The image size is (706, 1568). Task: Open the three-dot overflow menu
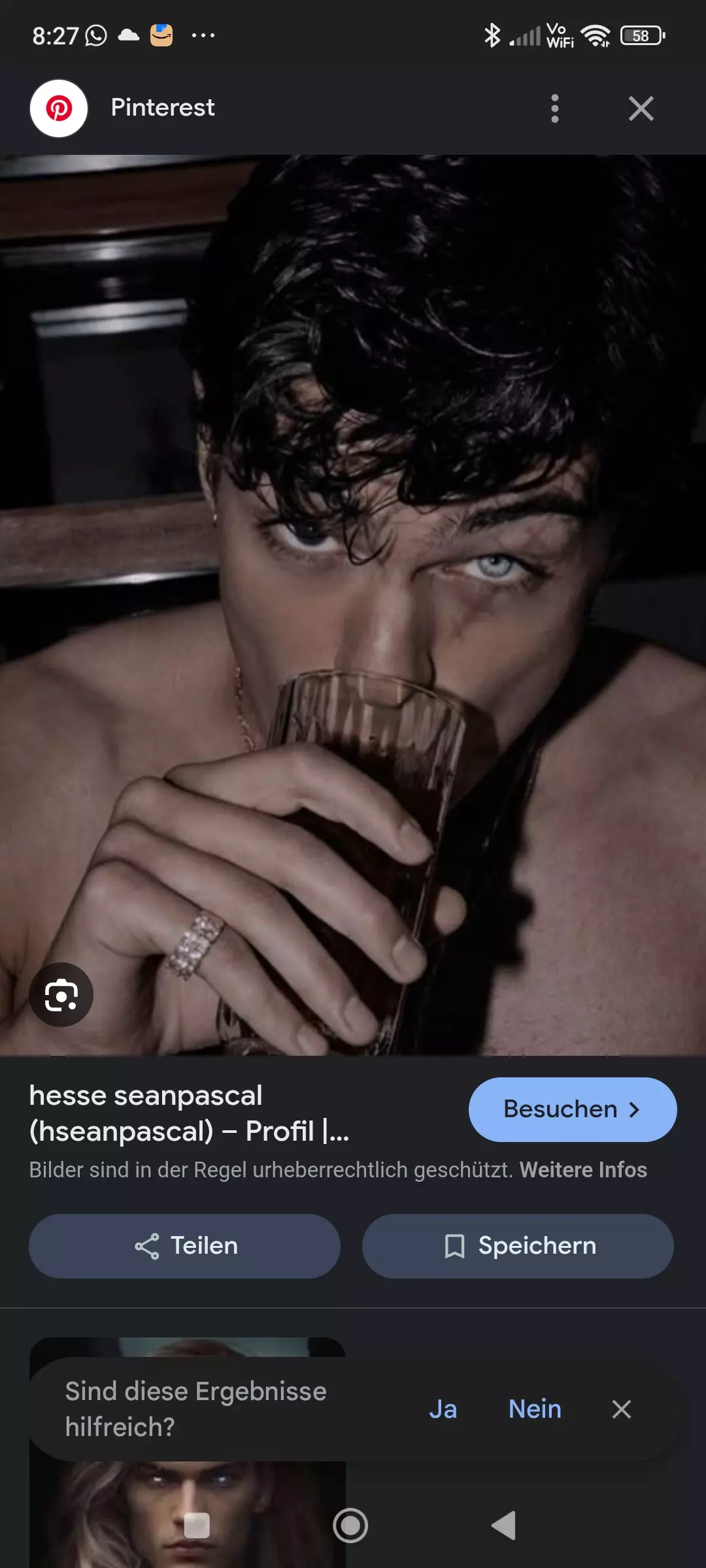pyautogui.click(x=554, y=108)
